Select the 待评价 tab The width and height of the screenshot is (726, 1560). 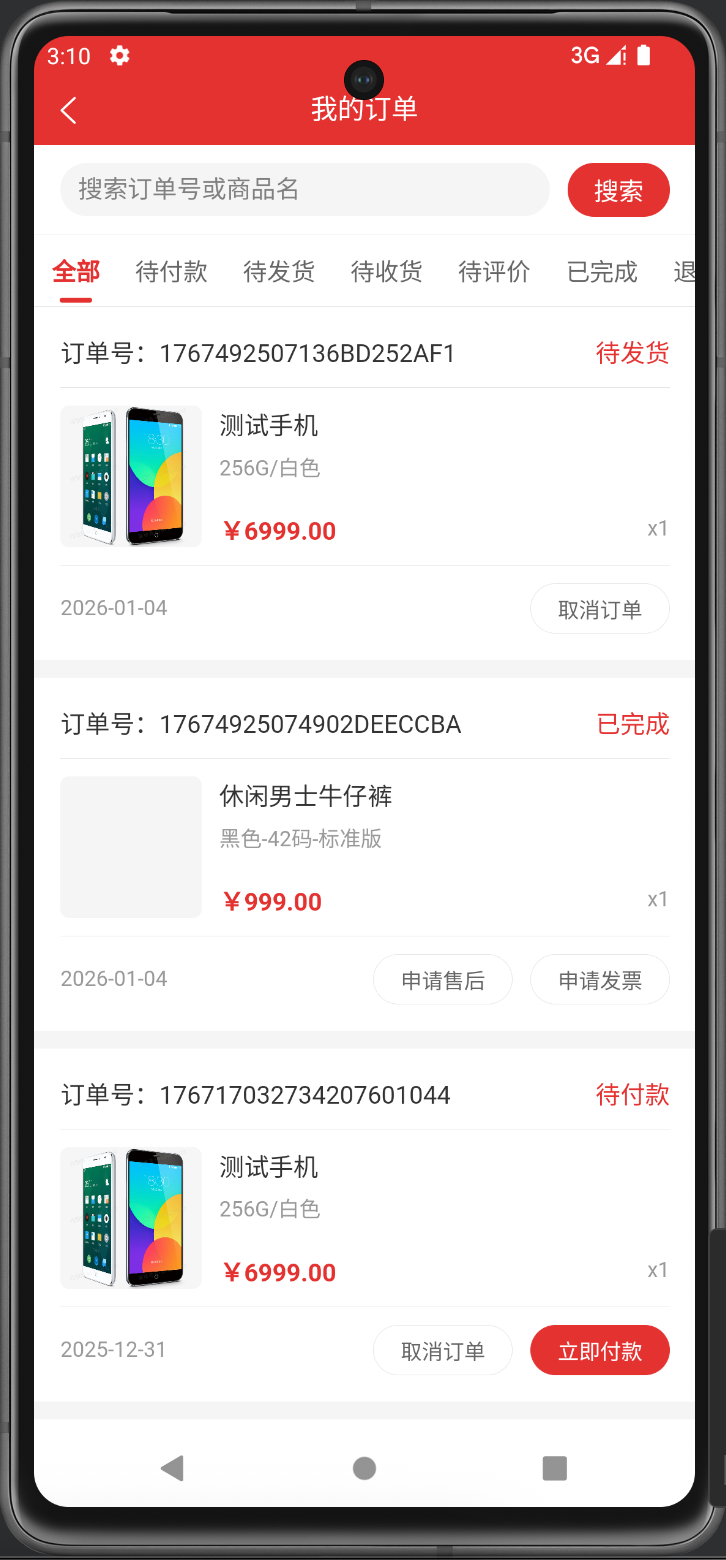coord(494,271)
